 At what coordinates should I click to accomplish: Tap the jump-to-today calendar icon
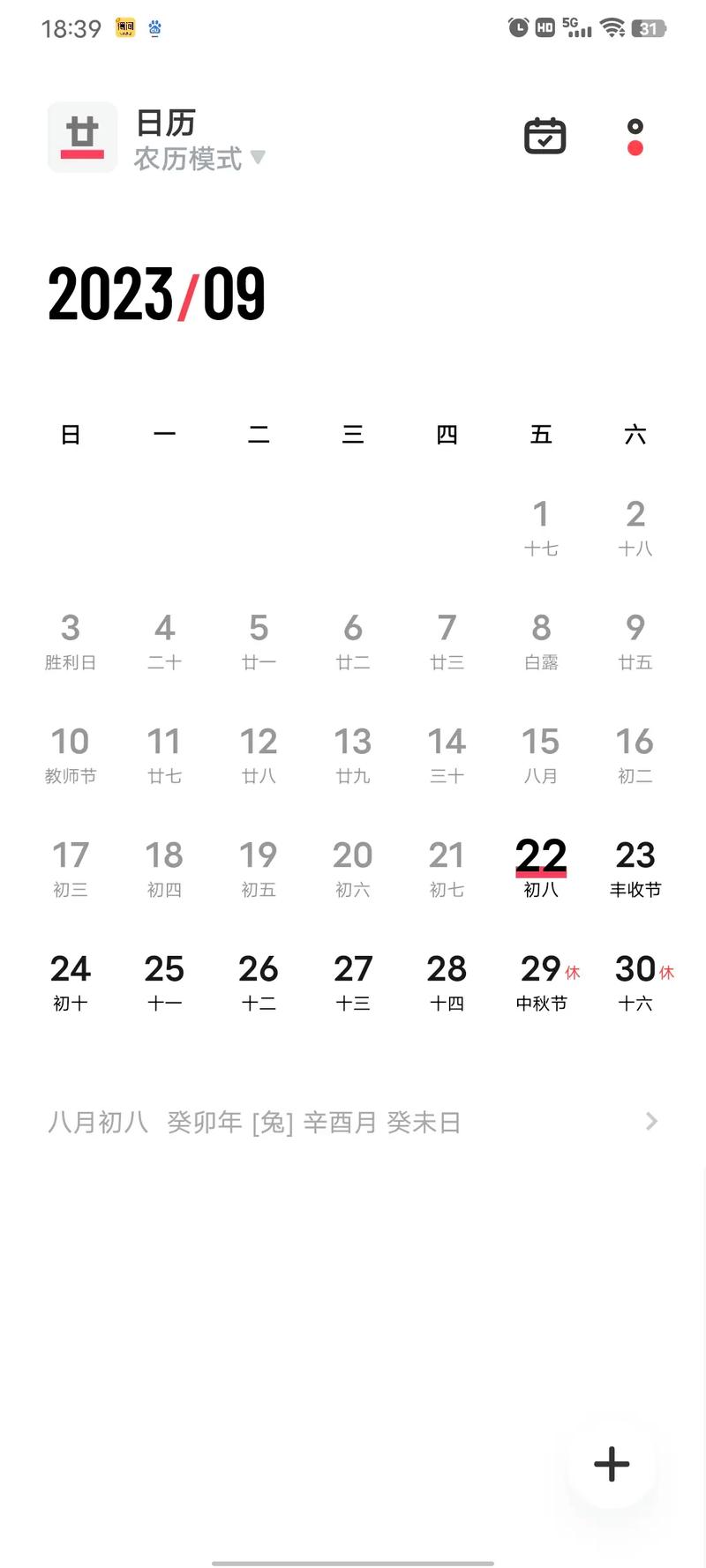click(x=545, y=136)
